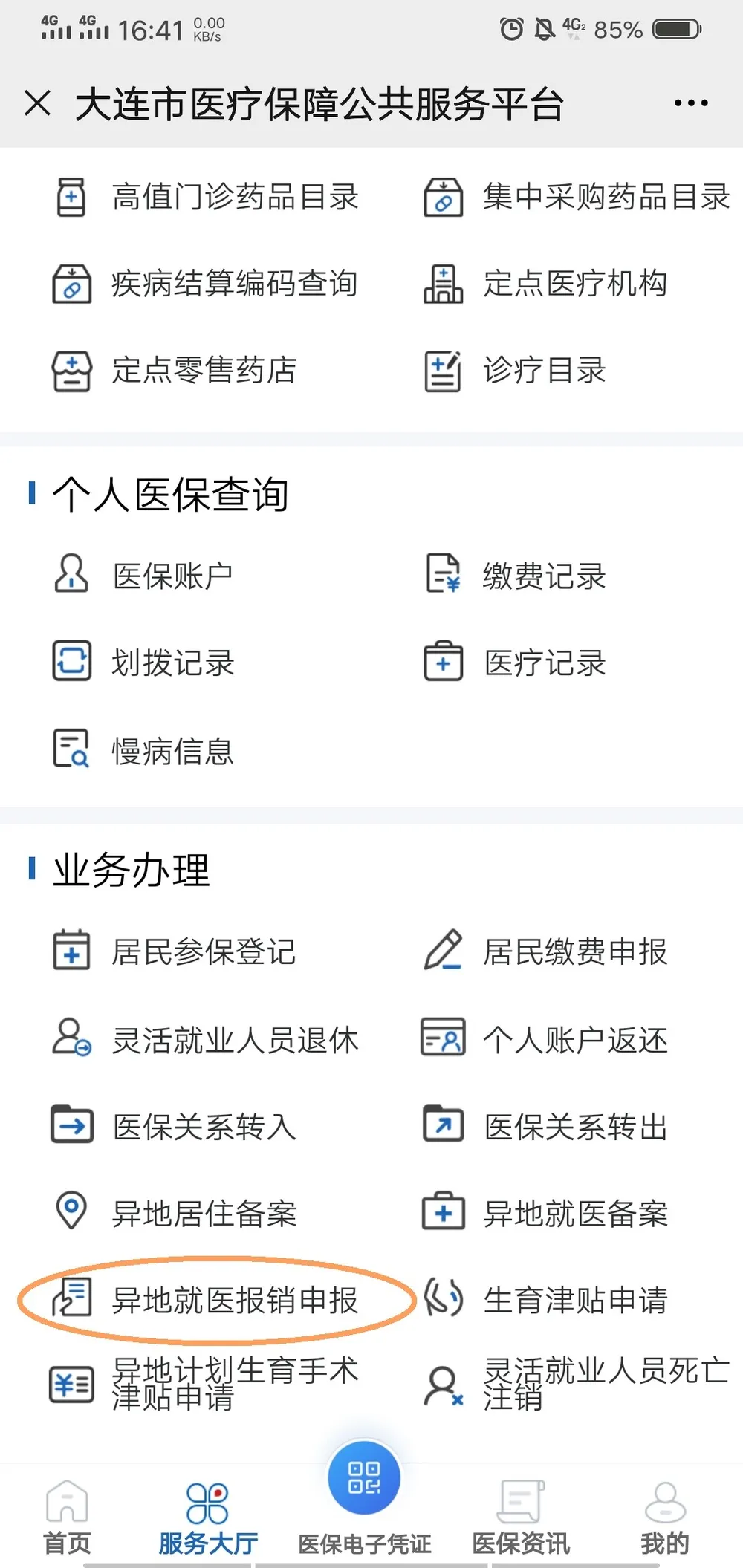Open the three-dot overflow menu
This screenshot has height=1568, width=743.
click(x=690, y=103)
